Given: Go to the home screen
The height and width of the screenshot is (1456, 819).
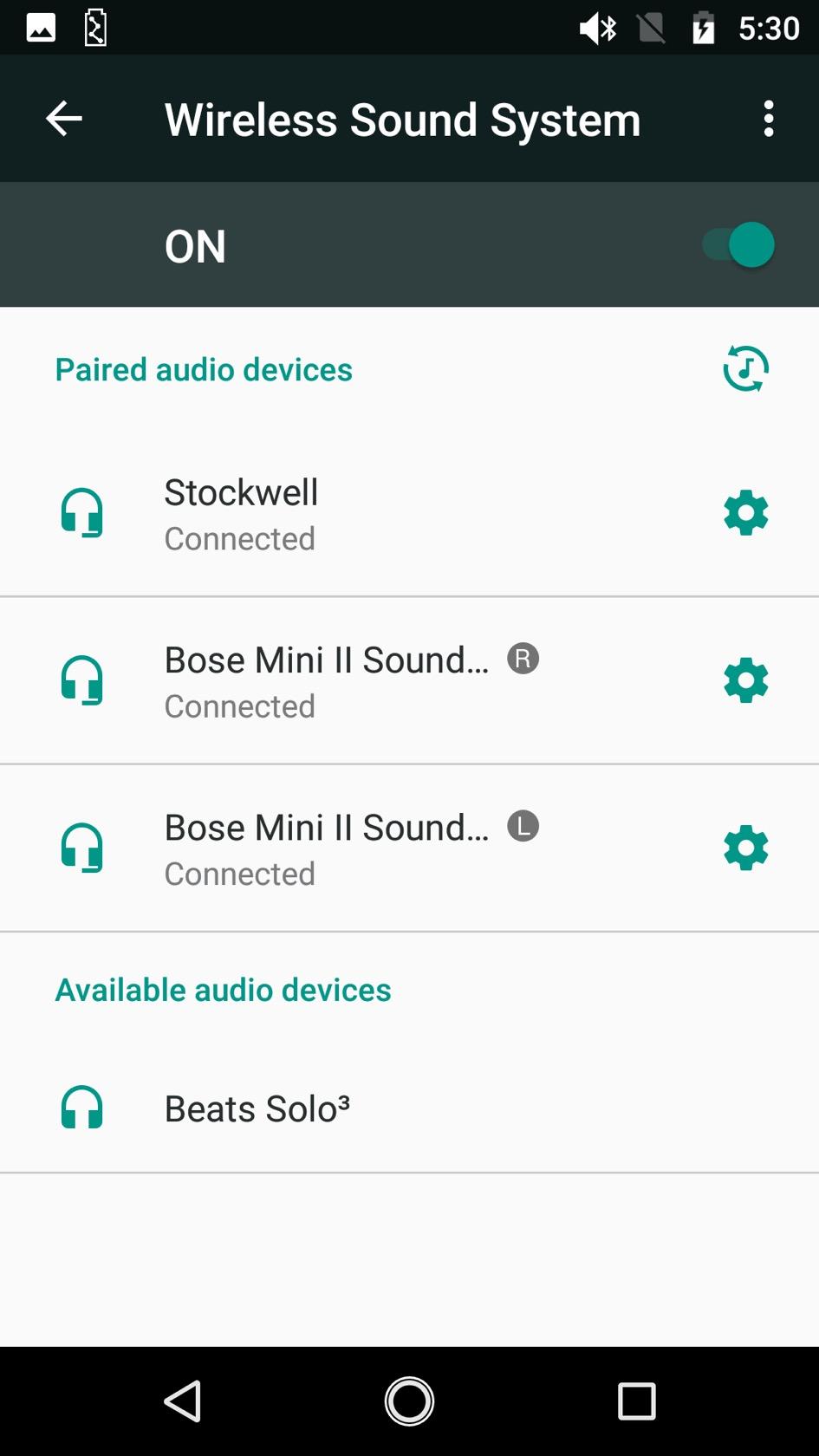Looking at the screenshot, I should pos(409,1401).
